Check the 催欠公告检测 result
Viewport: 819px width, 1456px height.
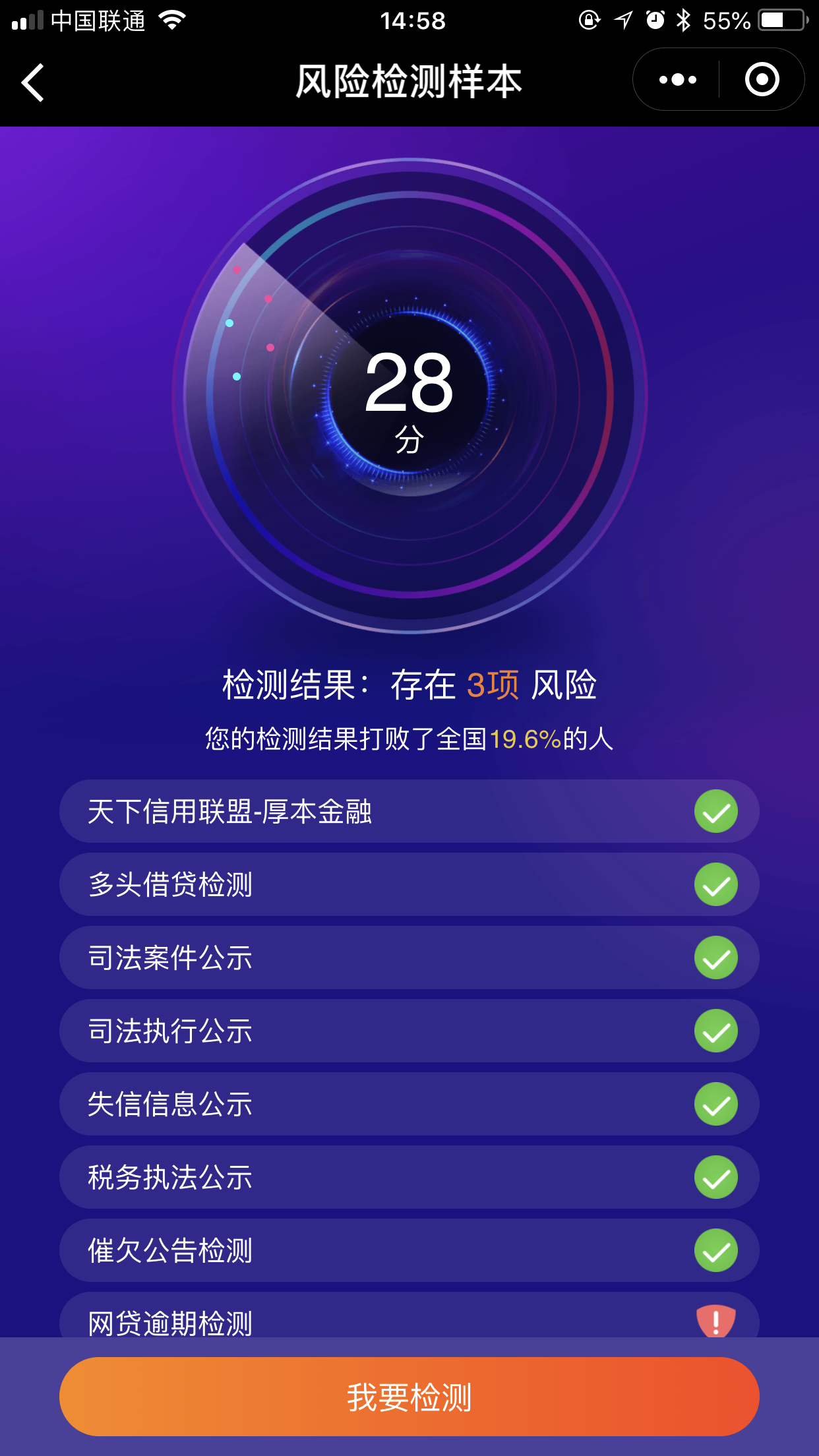pos(409,1250)
